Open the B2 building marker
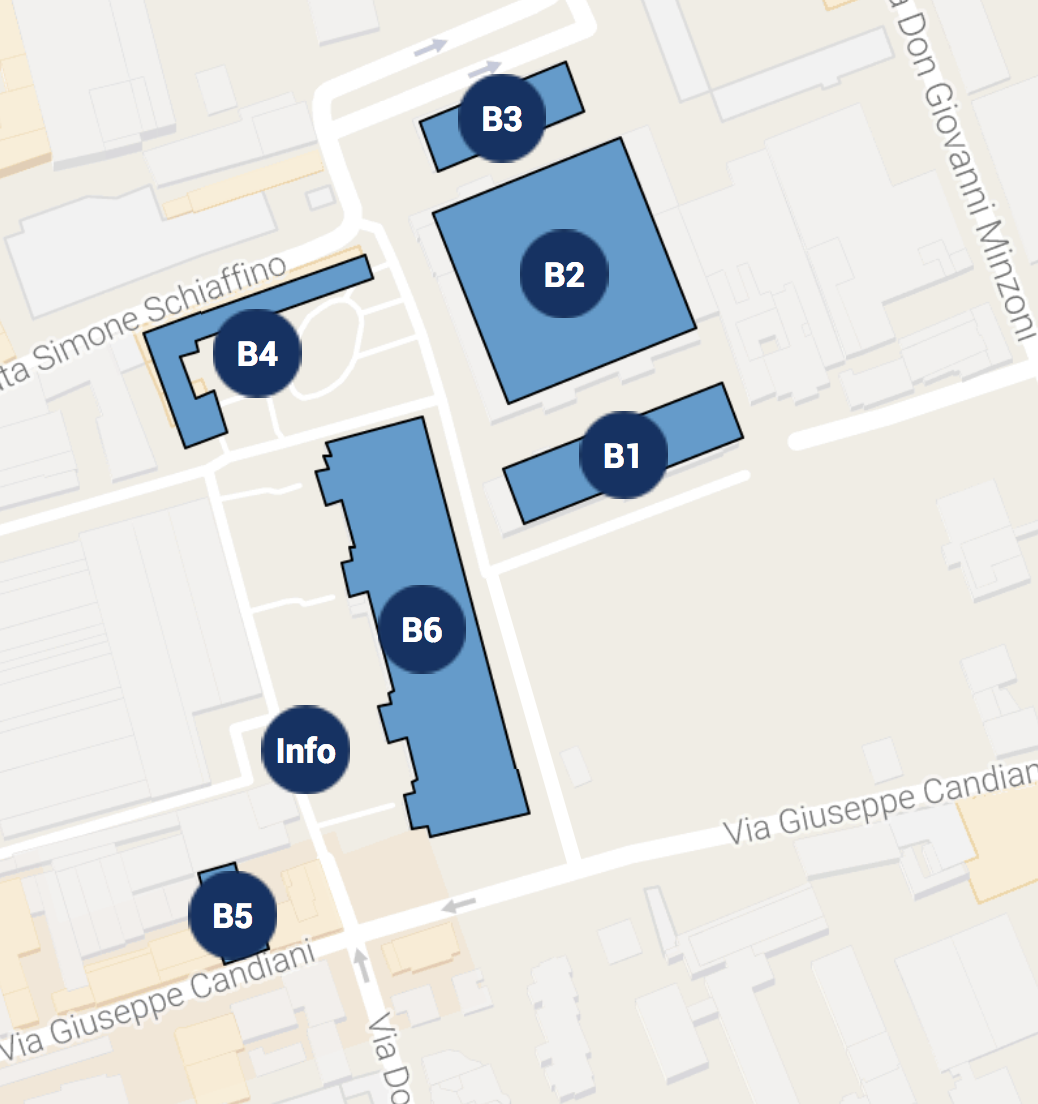Viewport: 1038px width, 1104px height. coord(564,273)
